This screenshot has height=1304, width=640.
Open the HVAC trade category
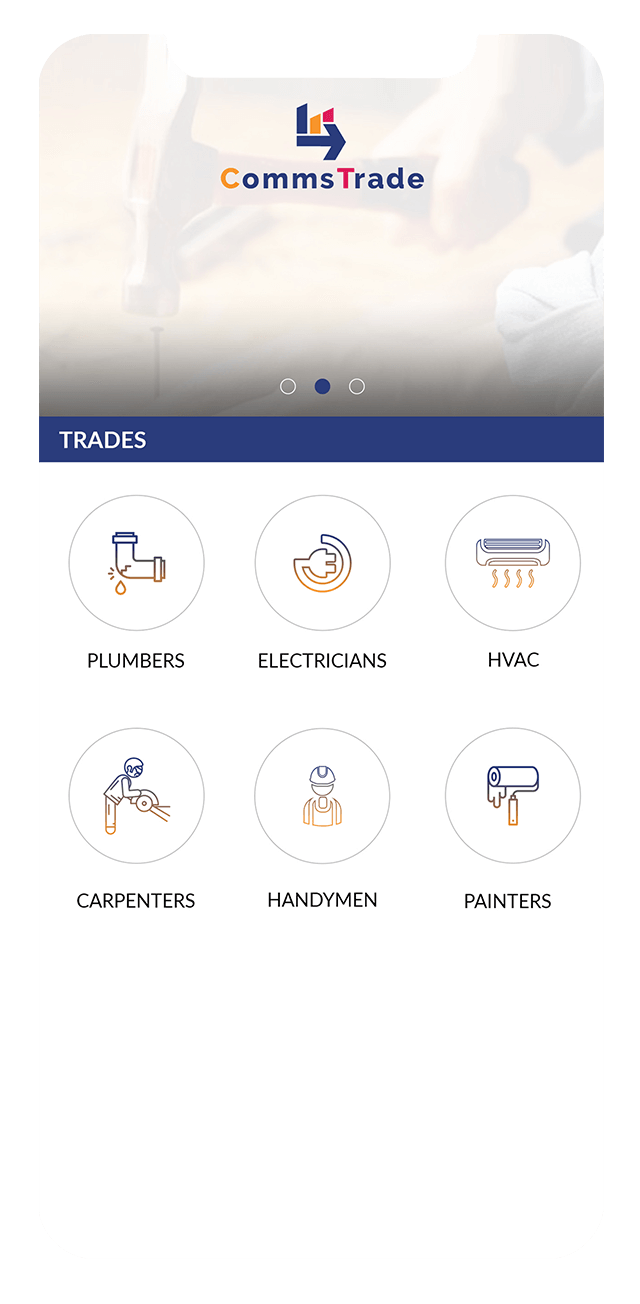click(512, 563)
